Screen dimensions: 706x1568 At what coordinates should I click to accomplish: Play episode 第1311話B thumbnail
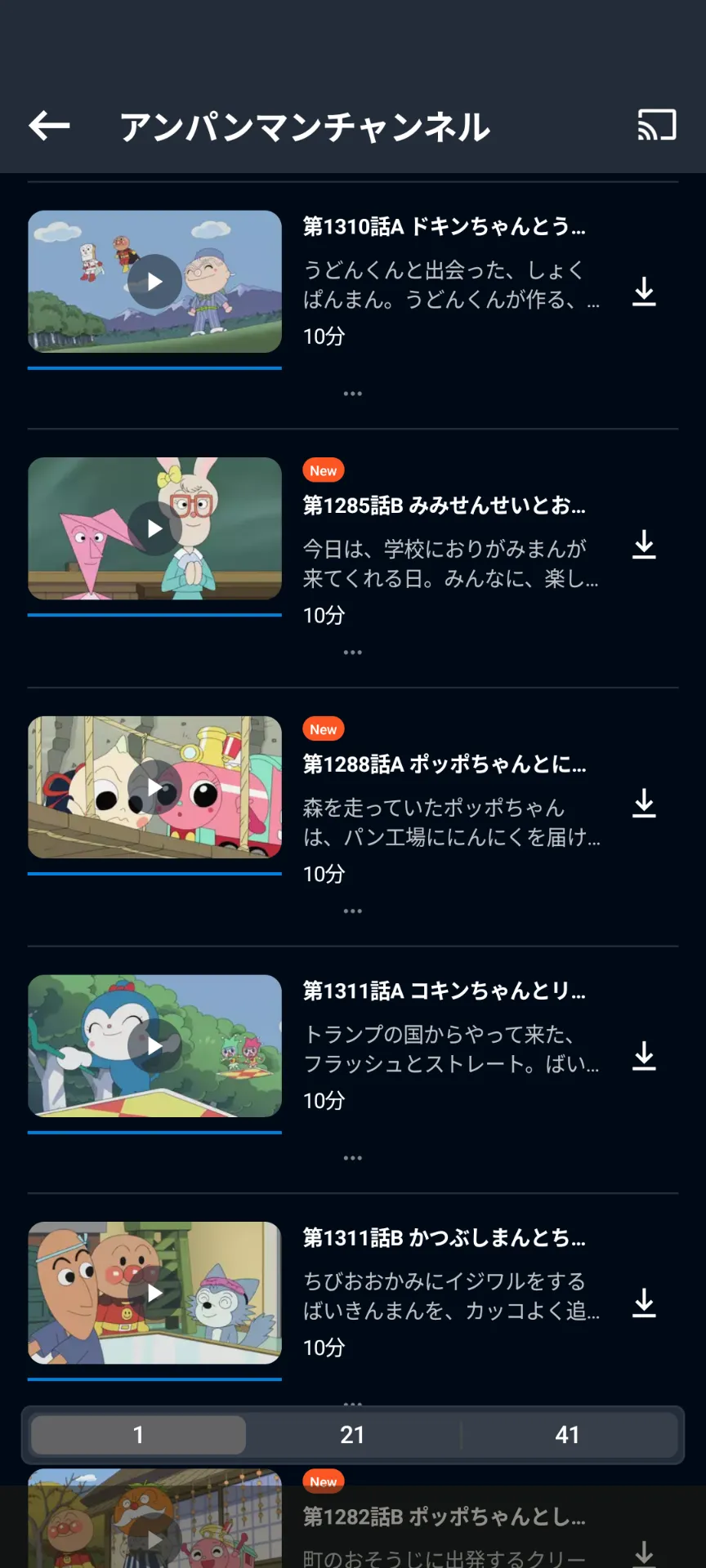click(154, 1293)
